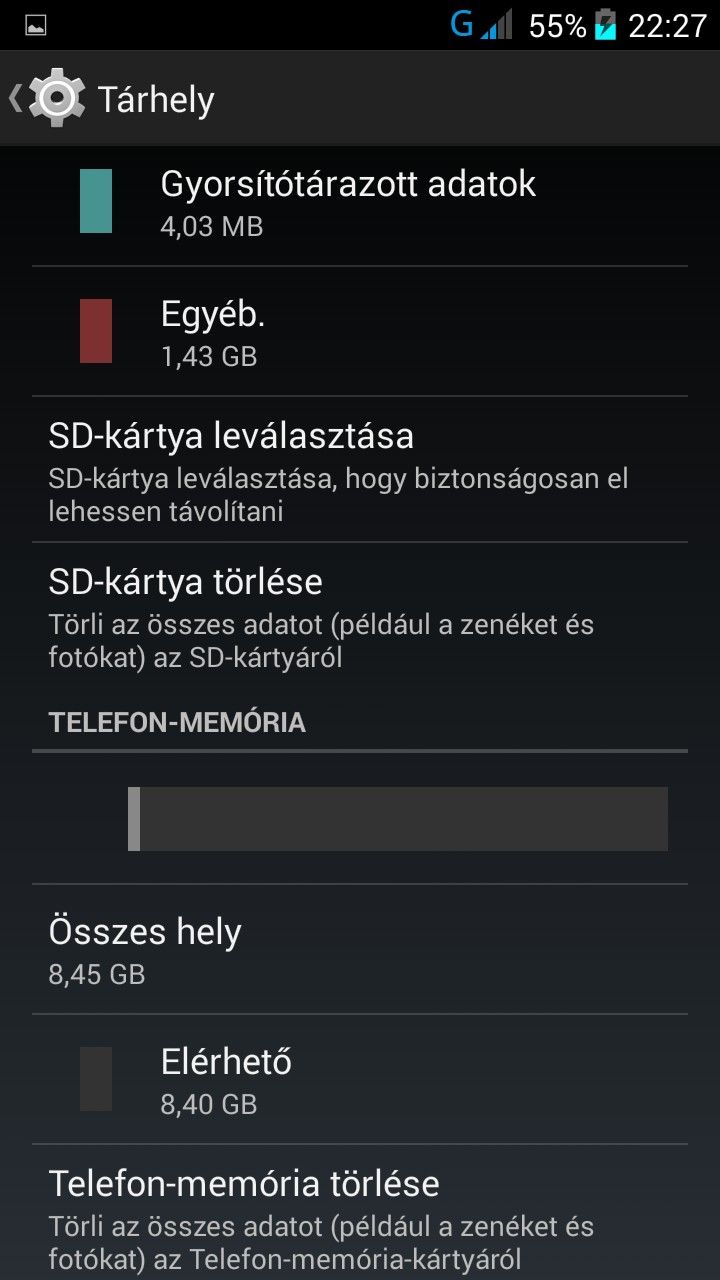This screenshot has height=1280, width=720.
Task: Select Telefon-memória törlése
Action: click(360, 1212)
